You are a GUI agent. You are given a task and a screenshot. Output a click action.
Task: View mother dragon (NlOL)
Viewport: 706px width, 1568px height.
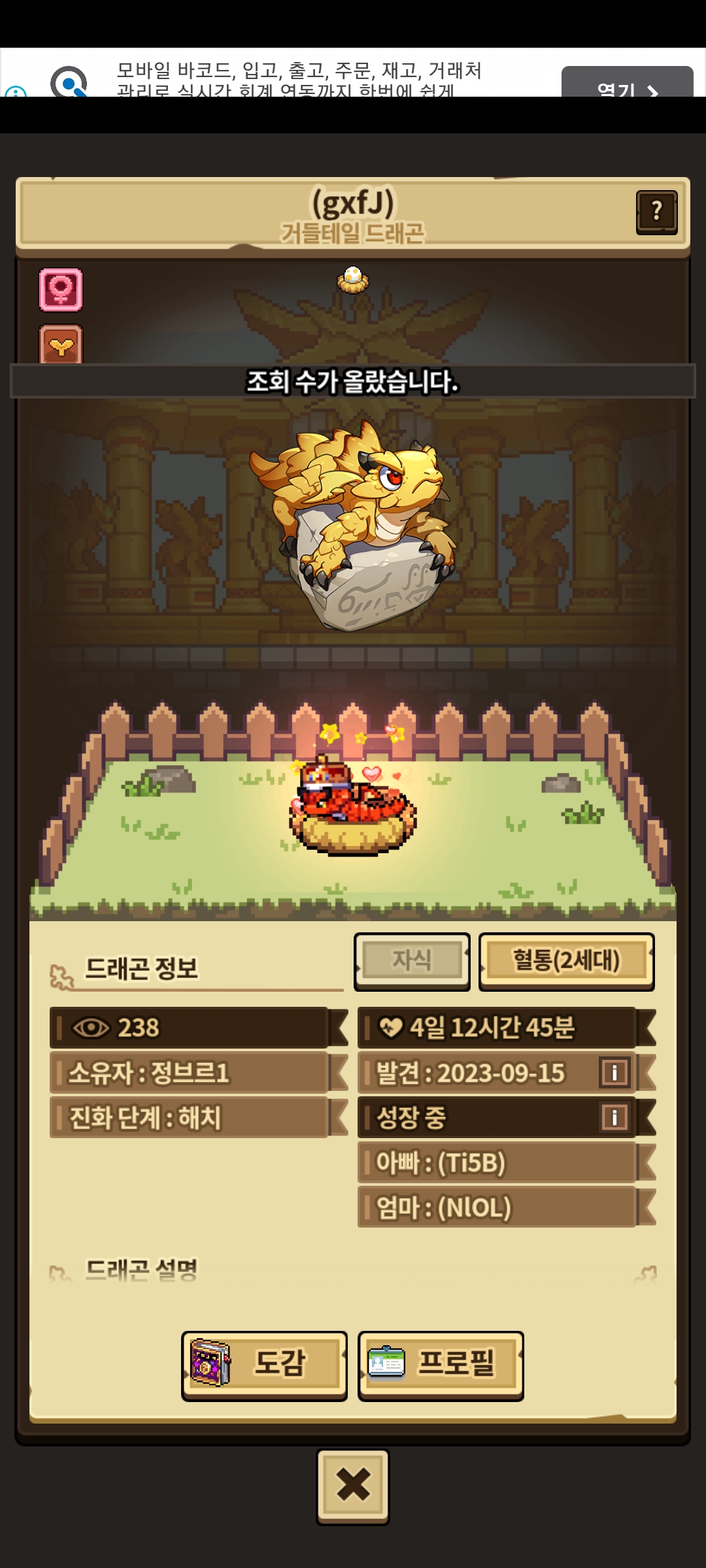tap(497, 1207)
